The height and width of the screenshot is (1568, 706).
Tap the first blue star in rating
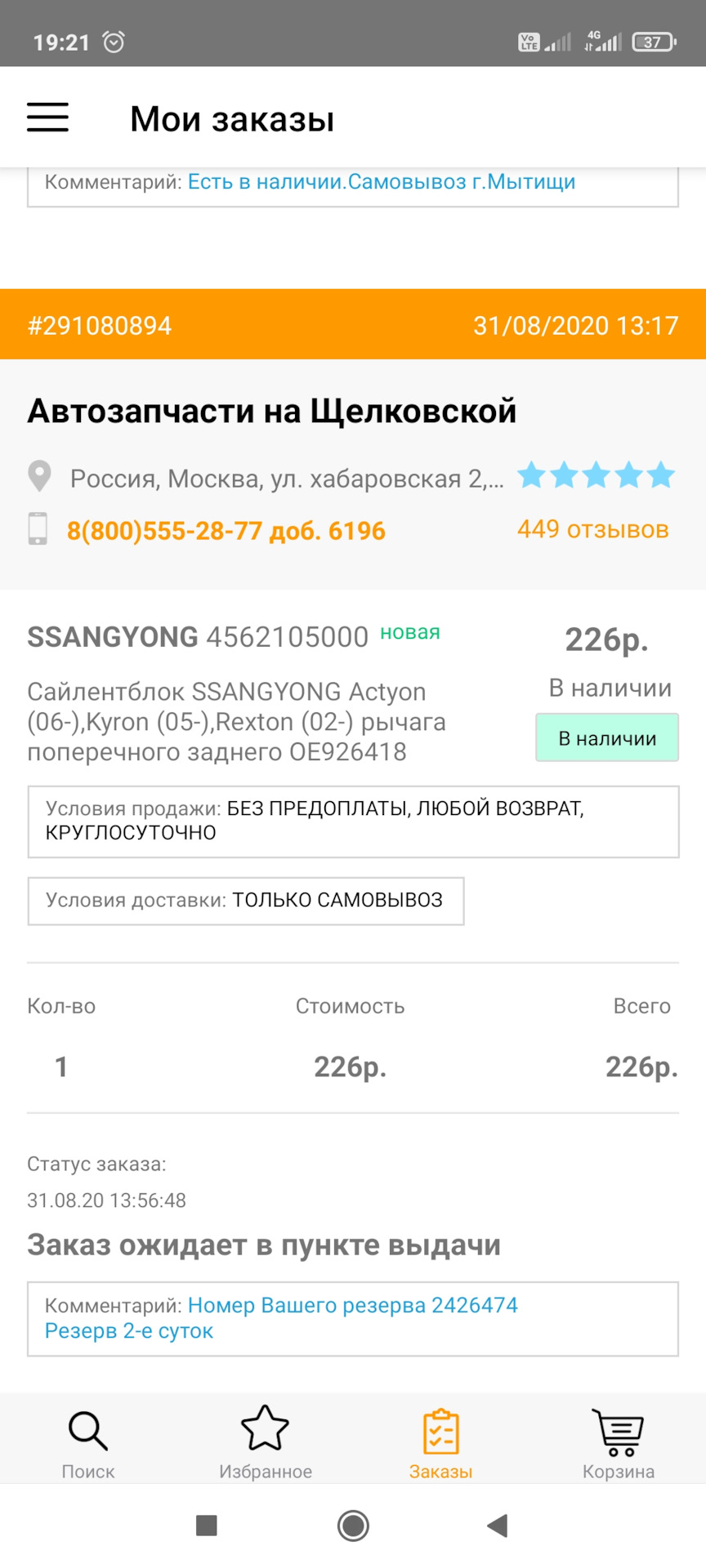coord(532,475)
